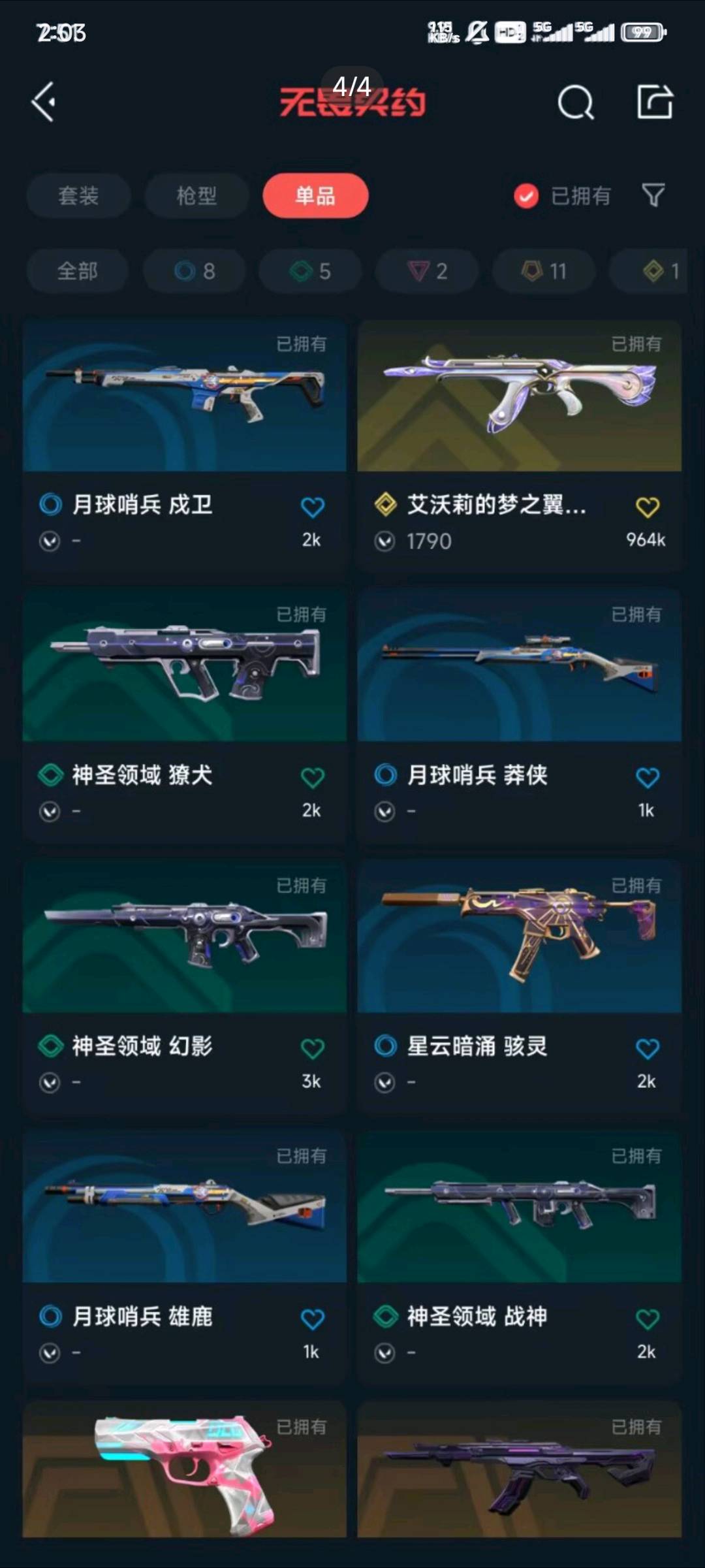Open search with the magnifier icon
The width and height of the screenshot is (705, 1568).
575,103
